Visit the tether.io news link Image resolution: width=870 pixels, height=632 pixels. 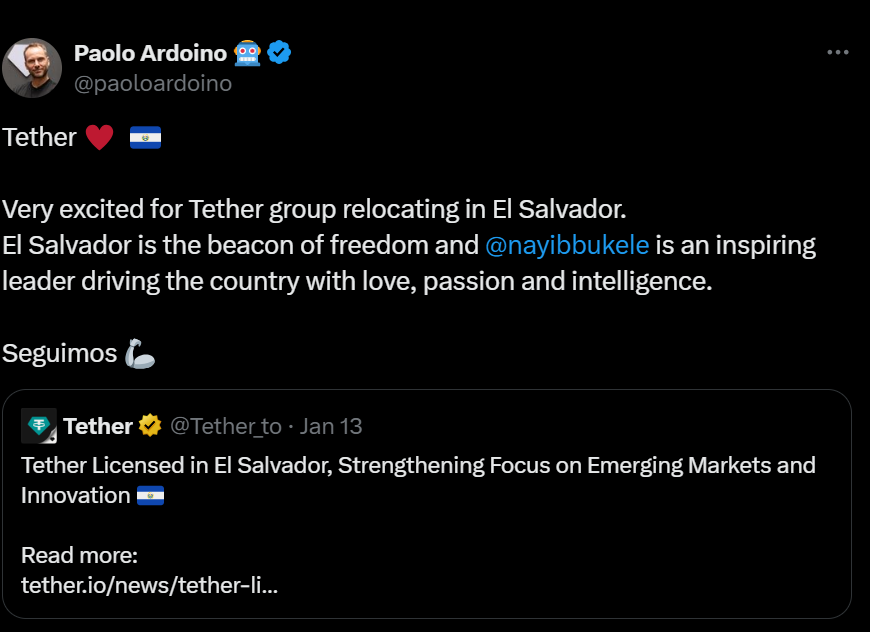pyautogui.click(x=149, y=585)
